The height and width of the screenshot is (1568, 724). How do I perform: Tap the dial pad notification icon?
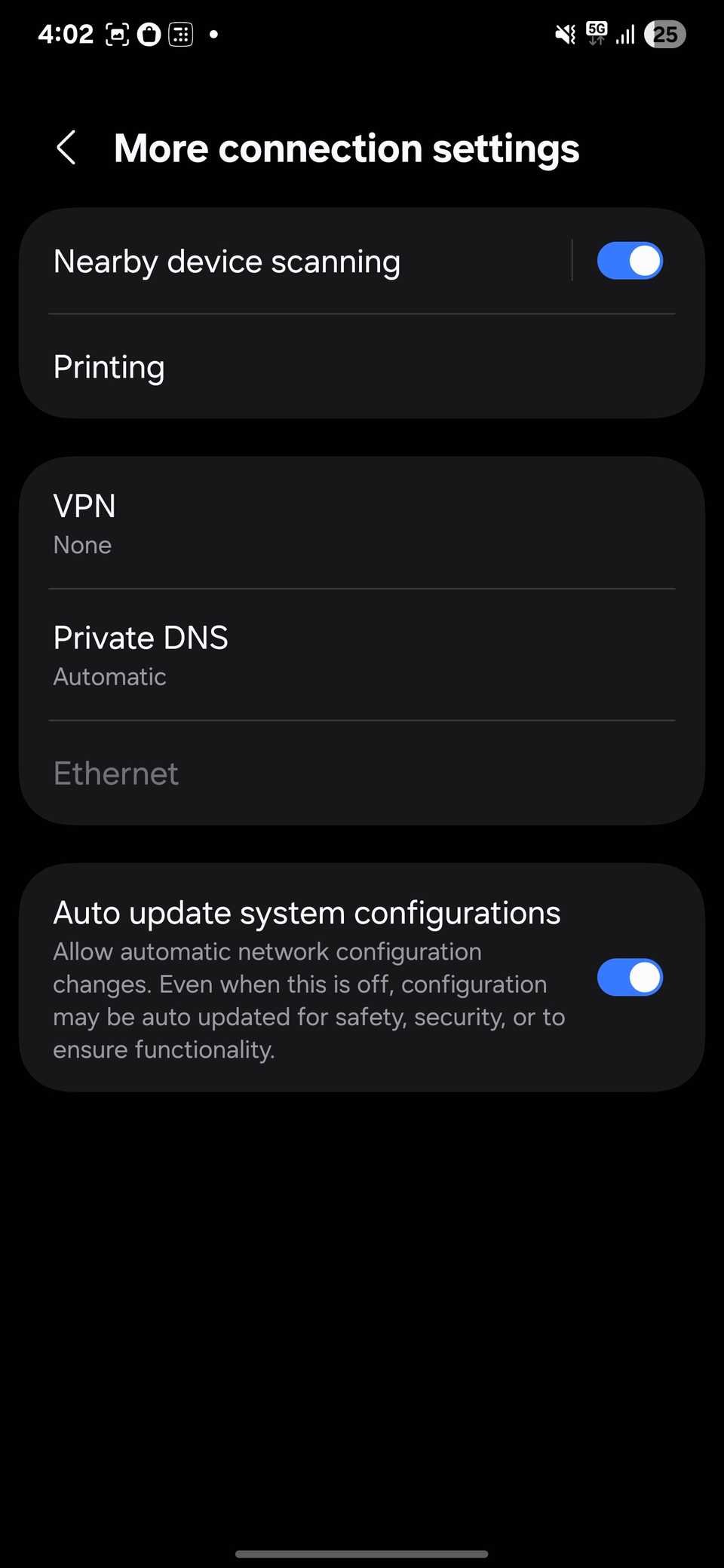(x=181, y=33)
